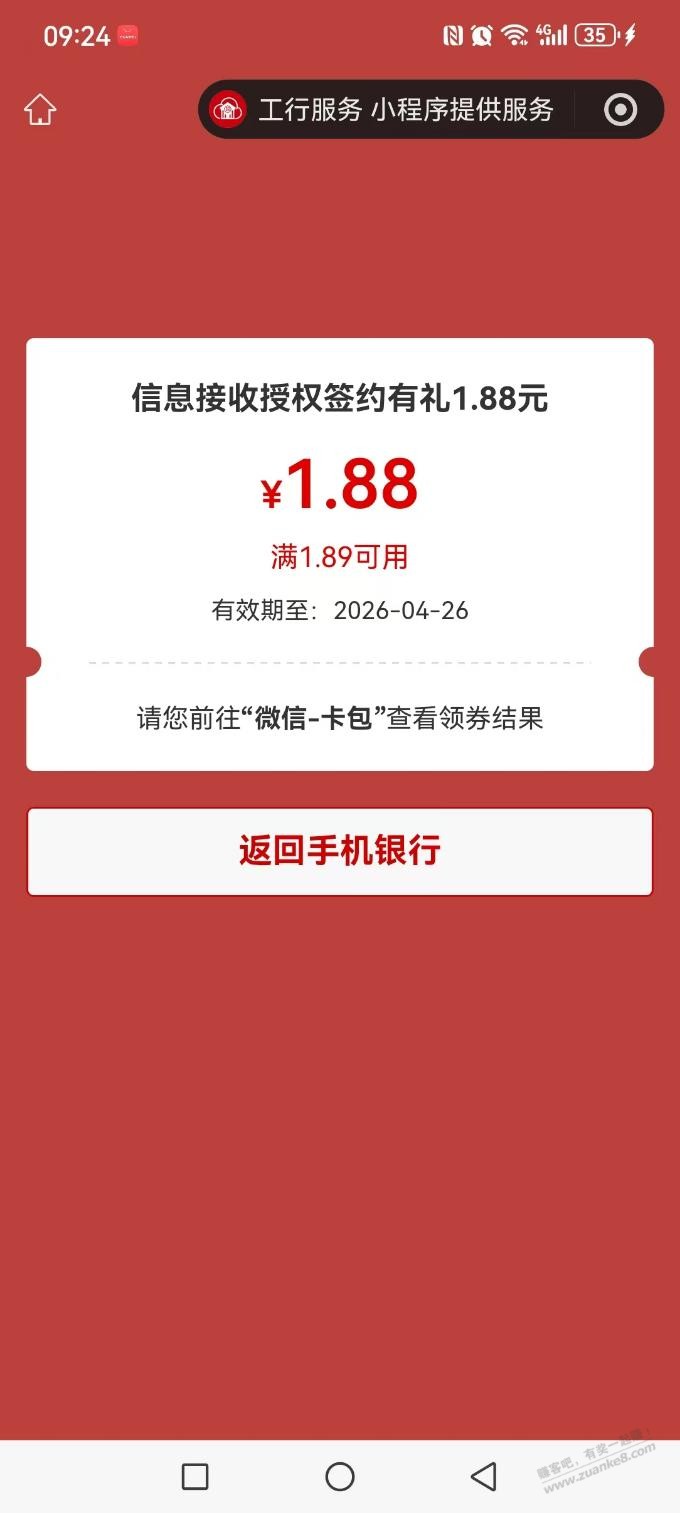The width and height of the screenshot is (680, 1513).
Task: Close the mini program via circle icon
Action: click(x=620, y=109)
